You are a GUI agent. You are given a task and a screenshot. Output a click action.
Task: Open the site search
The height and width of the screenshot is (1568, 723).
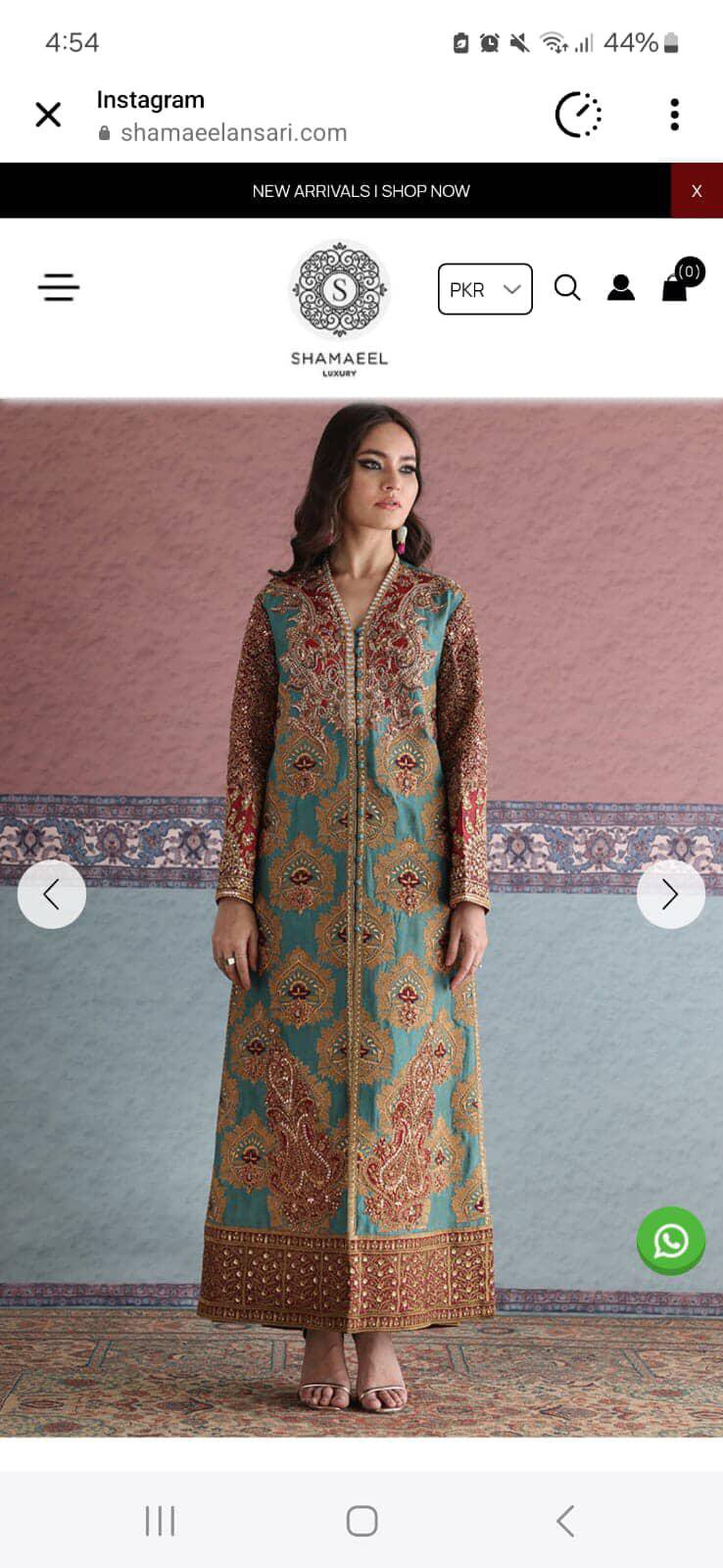click(x=567, y=287)
